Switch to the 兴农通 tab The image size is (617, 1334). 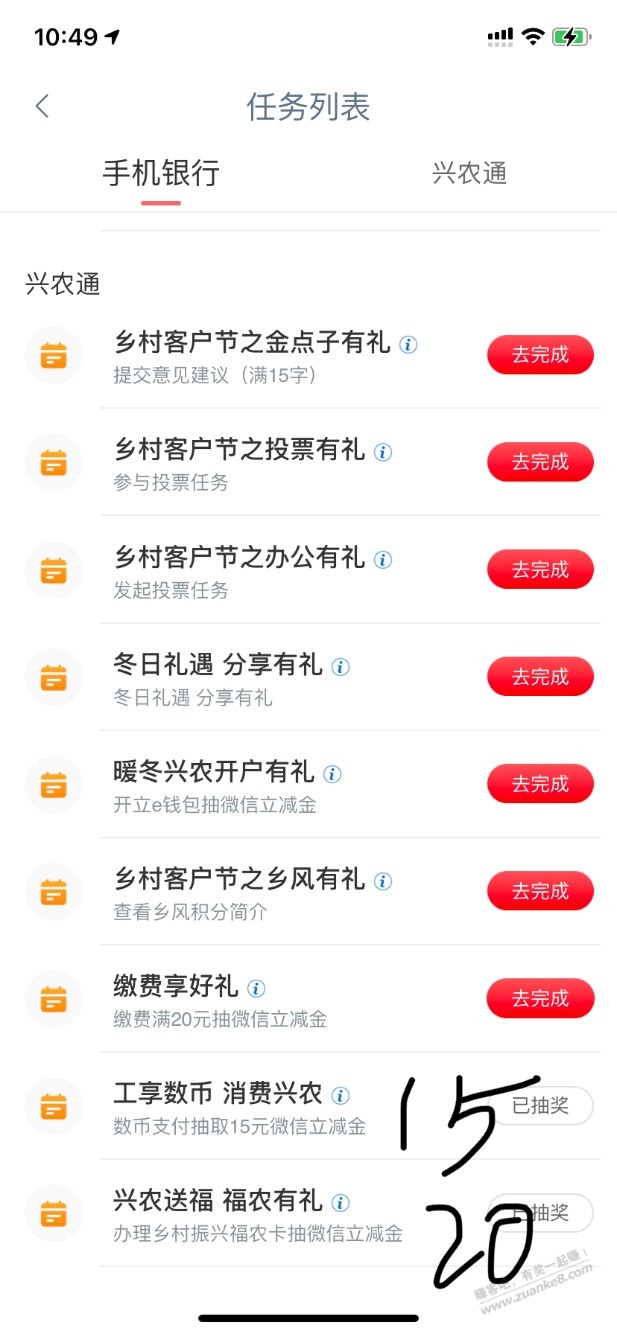click(x=470, y=173)
